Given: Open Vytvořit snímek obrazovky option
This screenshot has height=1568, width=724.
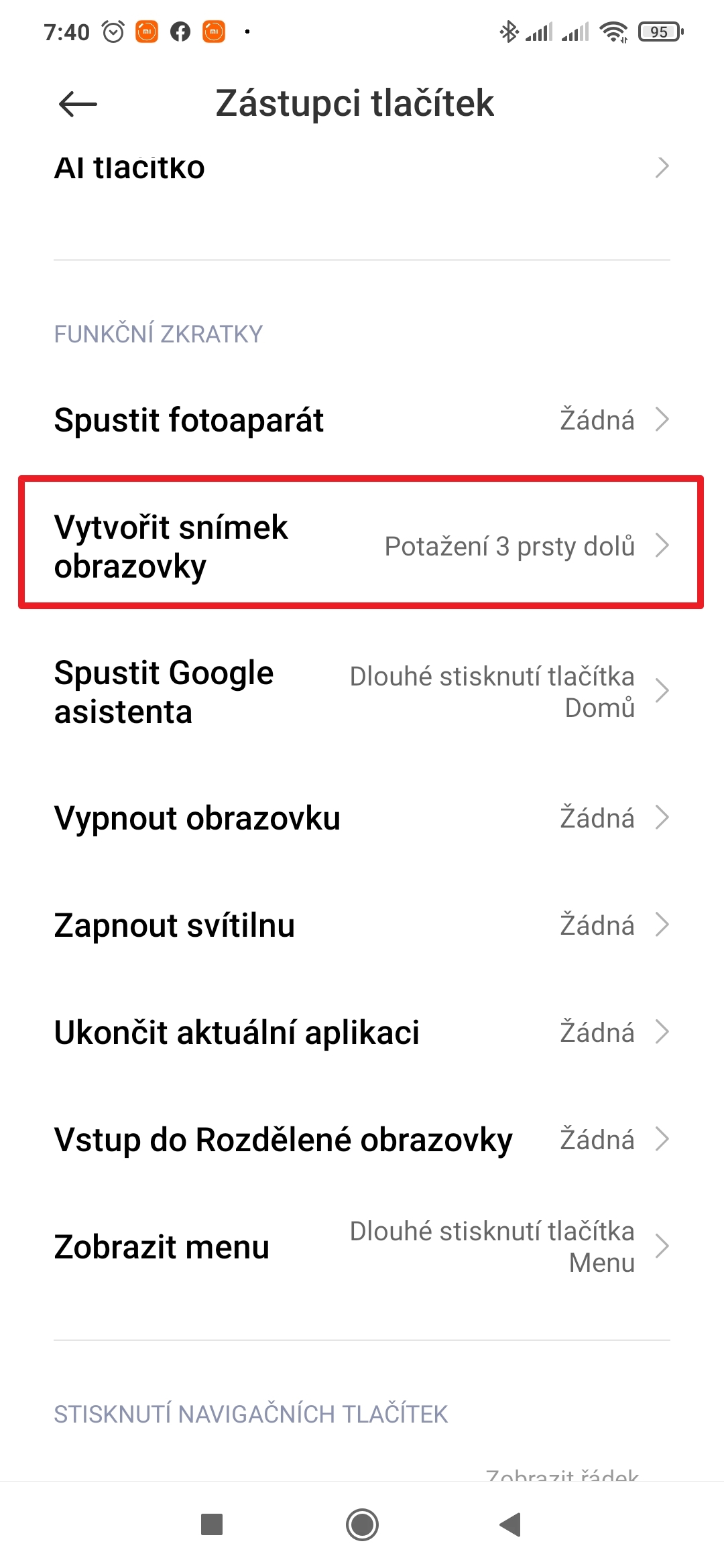Looking at the screenshot, I should coord(362,545).
